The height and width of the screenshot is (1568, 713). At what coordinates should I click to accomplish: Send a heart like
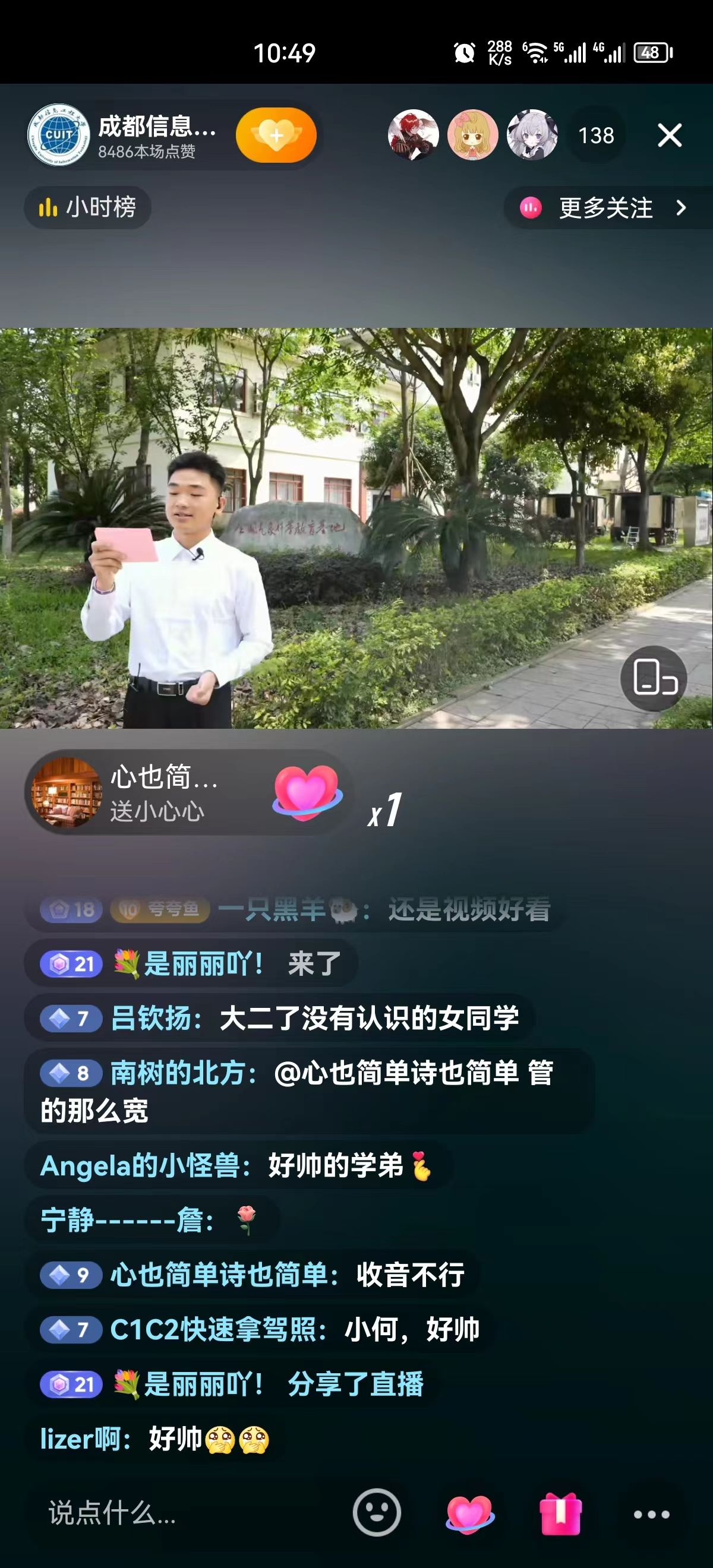coord(469,1513)
